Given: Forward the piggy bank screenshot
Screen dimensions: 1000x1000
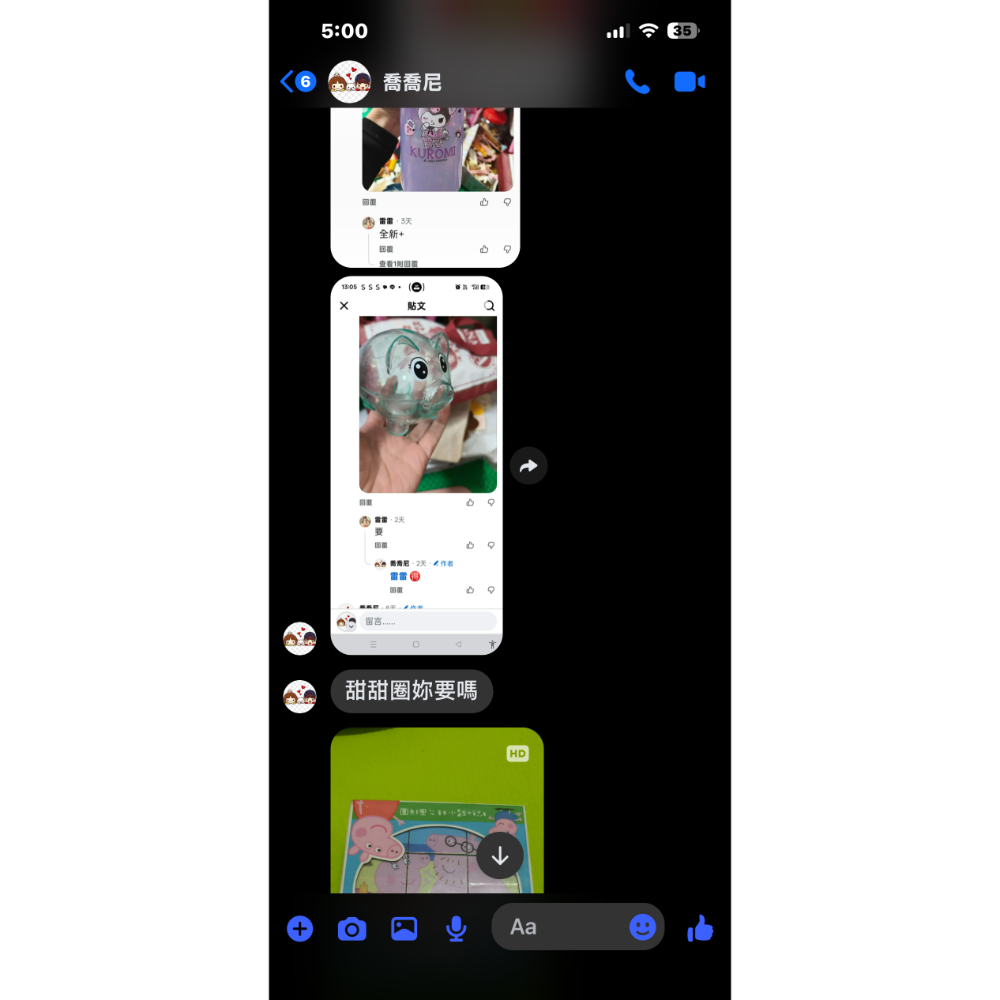Looking at the screenshot, I should click(x=529, y=466).
